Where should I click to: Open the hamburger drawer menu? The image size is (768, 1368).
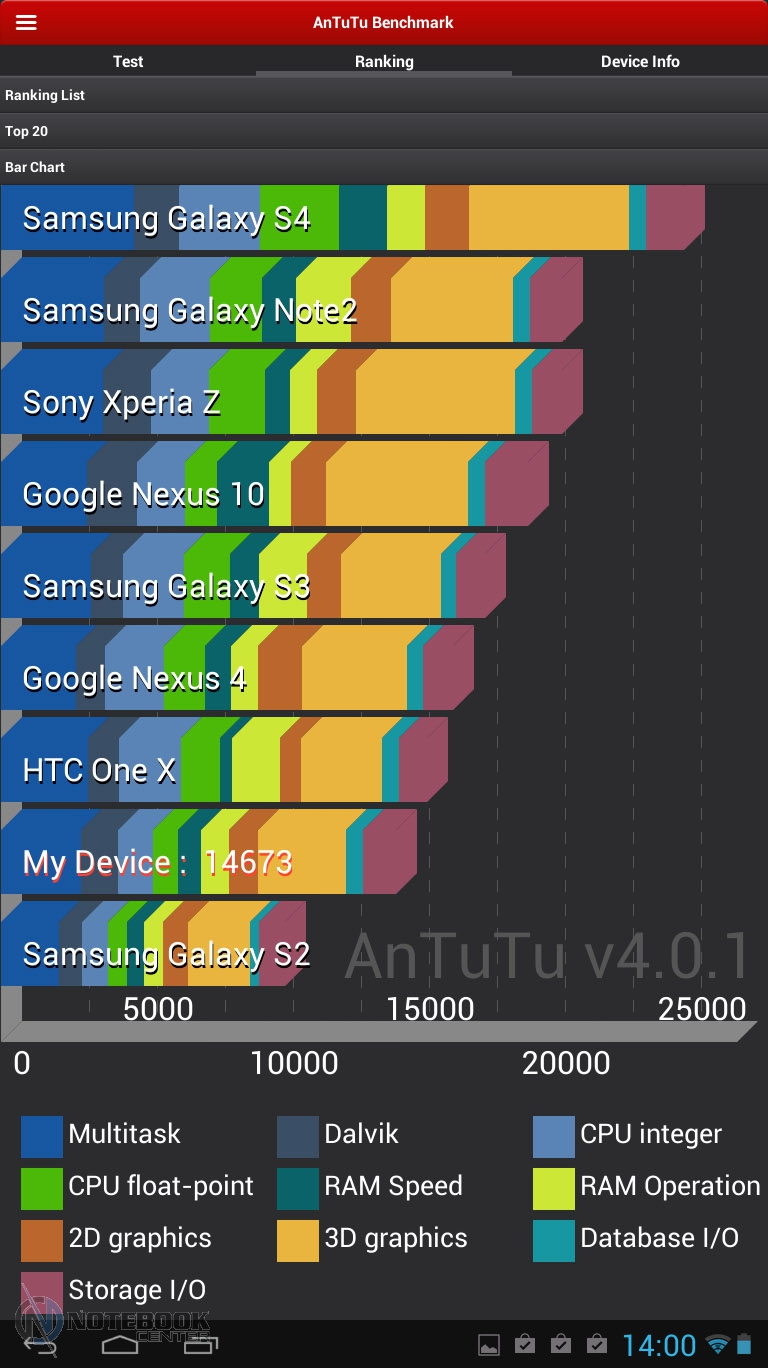[x=26, y=22]
